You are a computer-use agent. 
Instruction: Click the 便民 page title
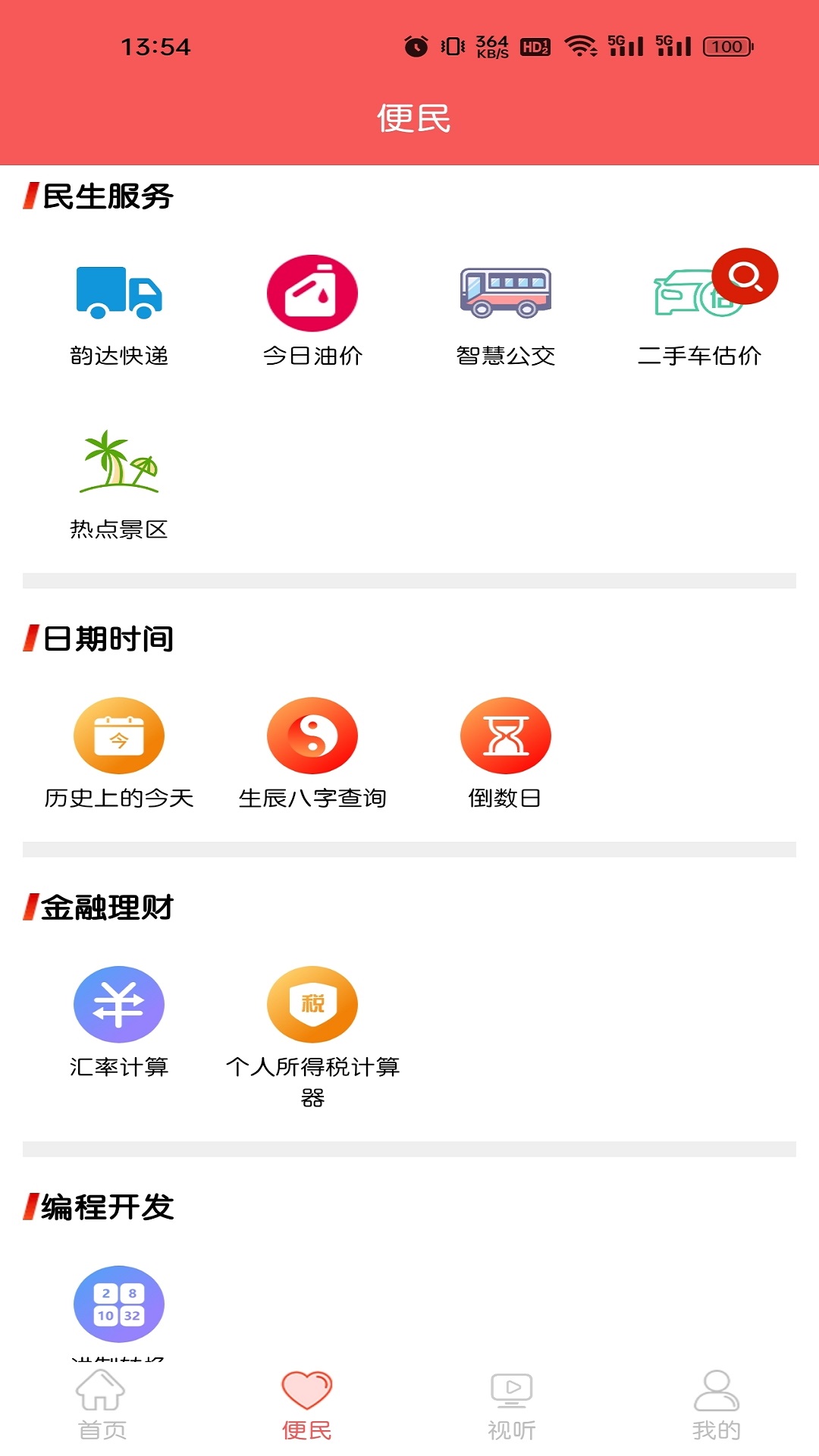[x=414, y=119]
